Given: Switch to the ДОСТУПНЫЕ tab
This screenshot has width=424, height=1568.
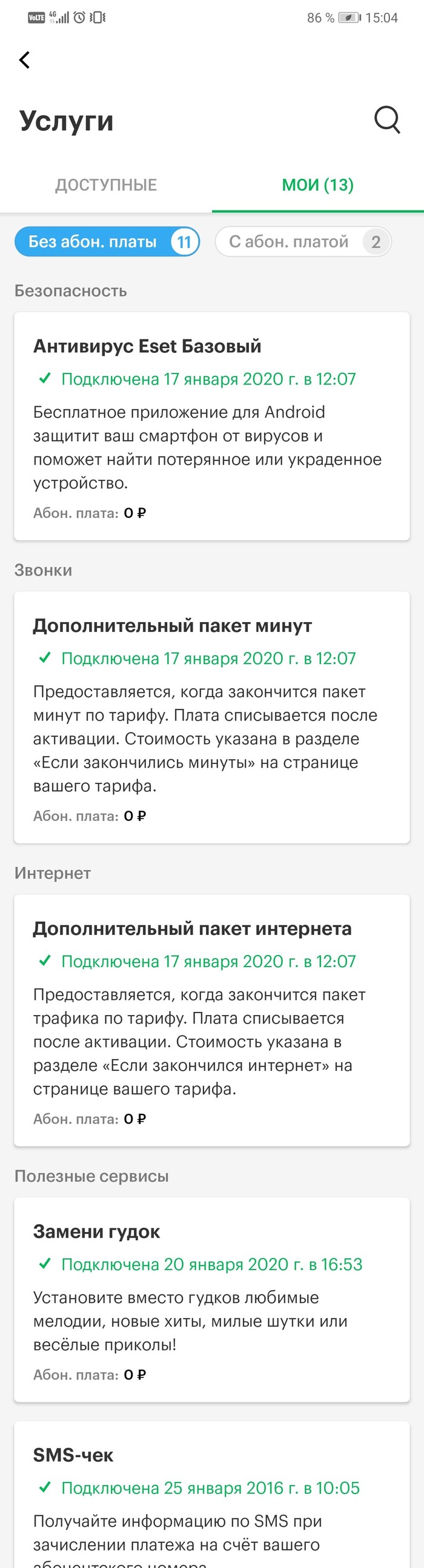Looking at the screenshot, I should tap(106, 185).
